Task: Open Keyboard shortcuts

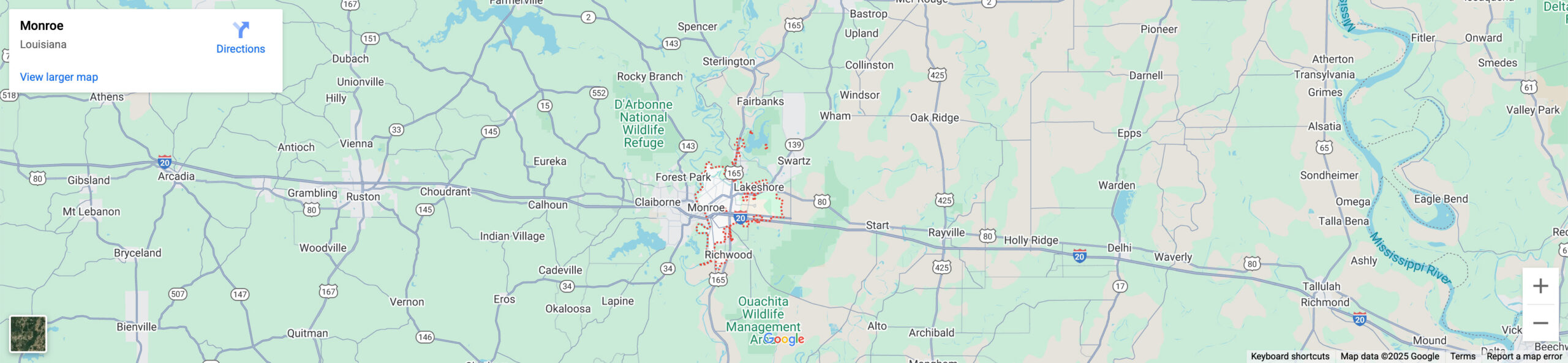Action: point(1289,356)
